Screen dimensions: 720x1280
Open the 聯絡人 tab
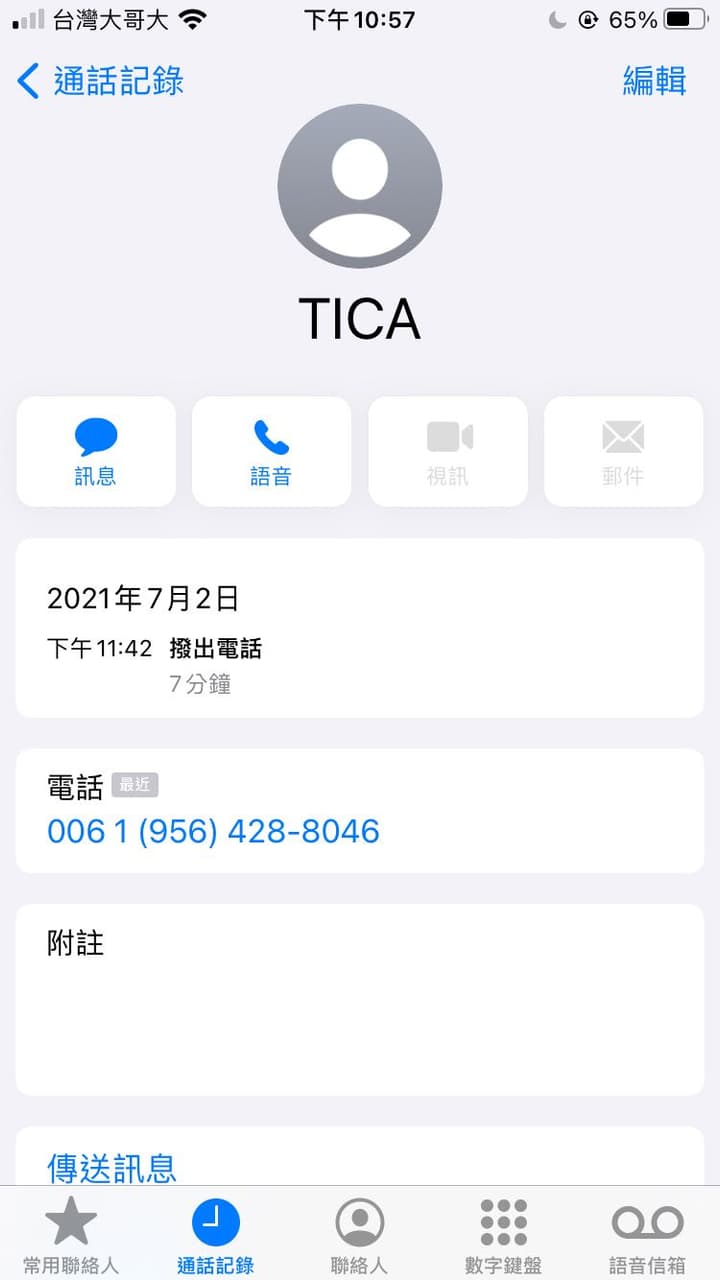(x=359, y=1237)
